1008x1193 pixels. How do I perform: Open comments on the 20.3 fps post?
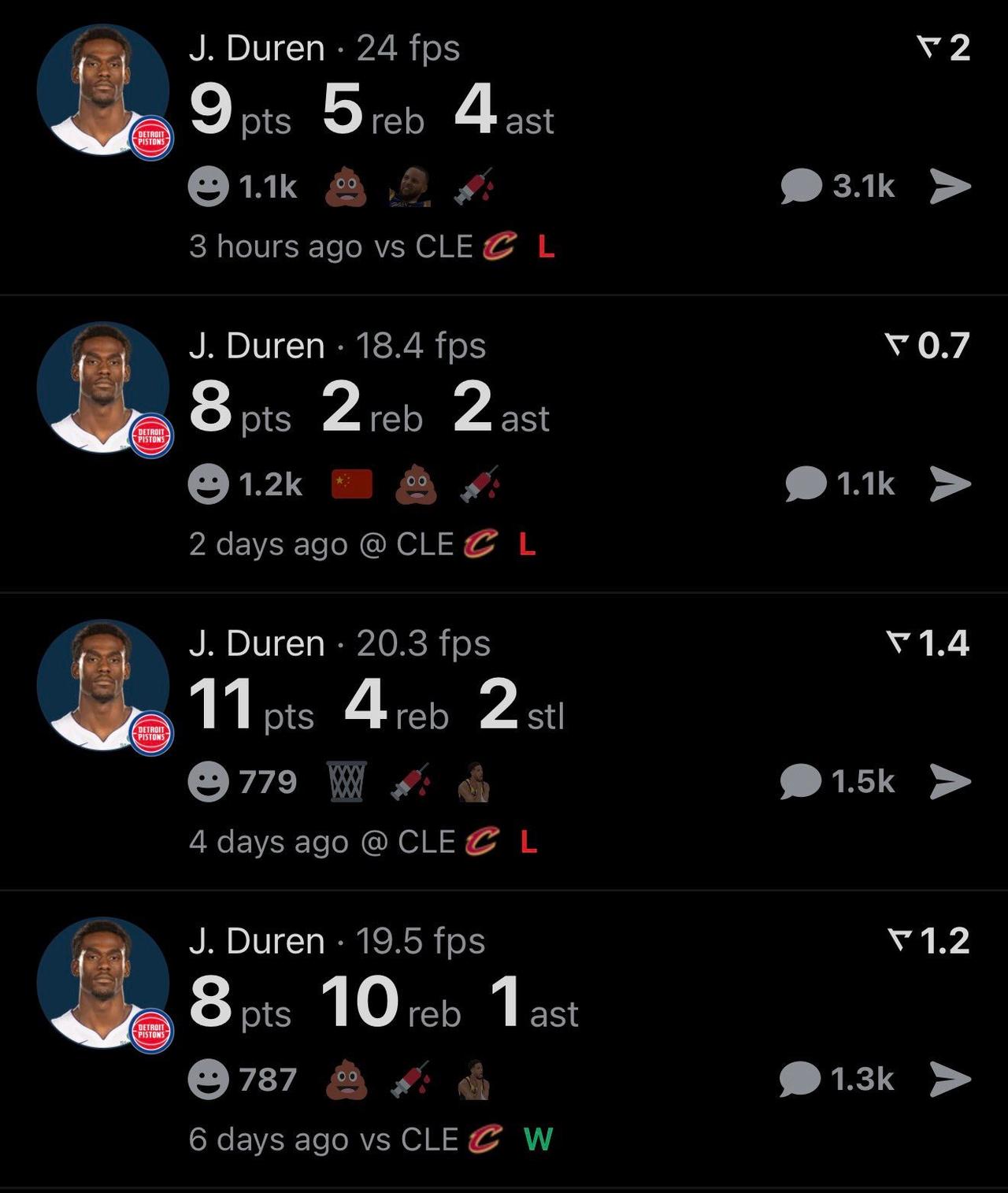tap(837, 781)
